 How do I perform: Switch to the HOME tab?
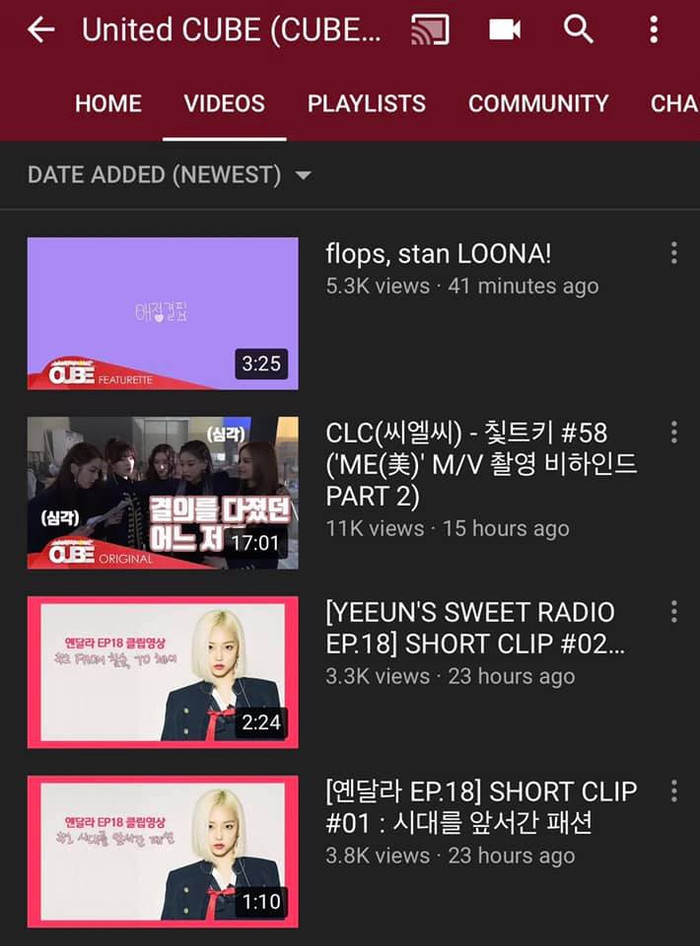pyautogui.click(x=108, y=104)
